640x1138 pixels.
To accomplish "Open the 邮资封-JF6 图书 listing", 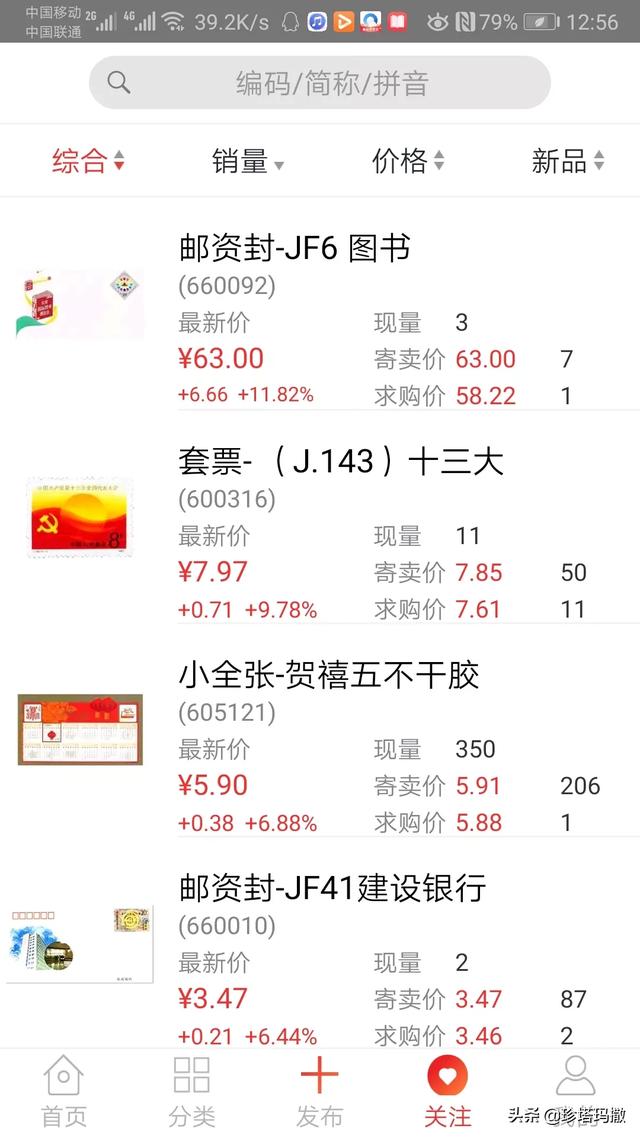I will (295, 248).
